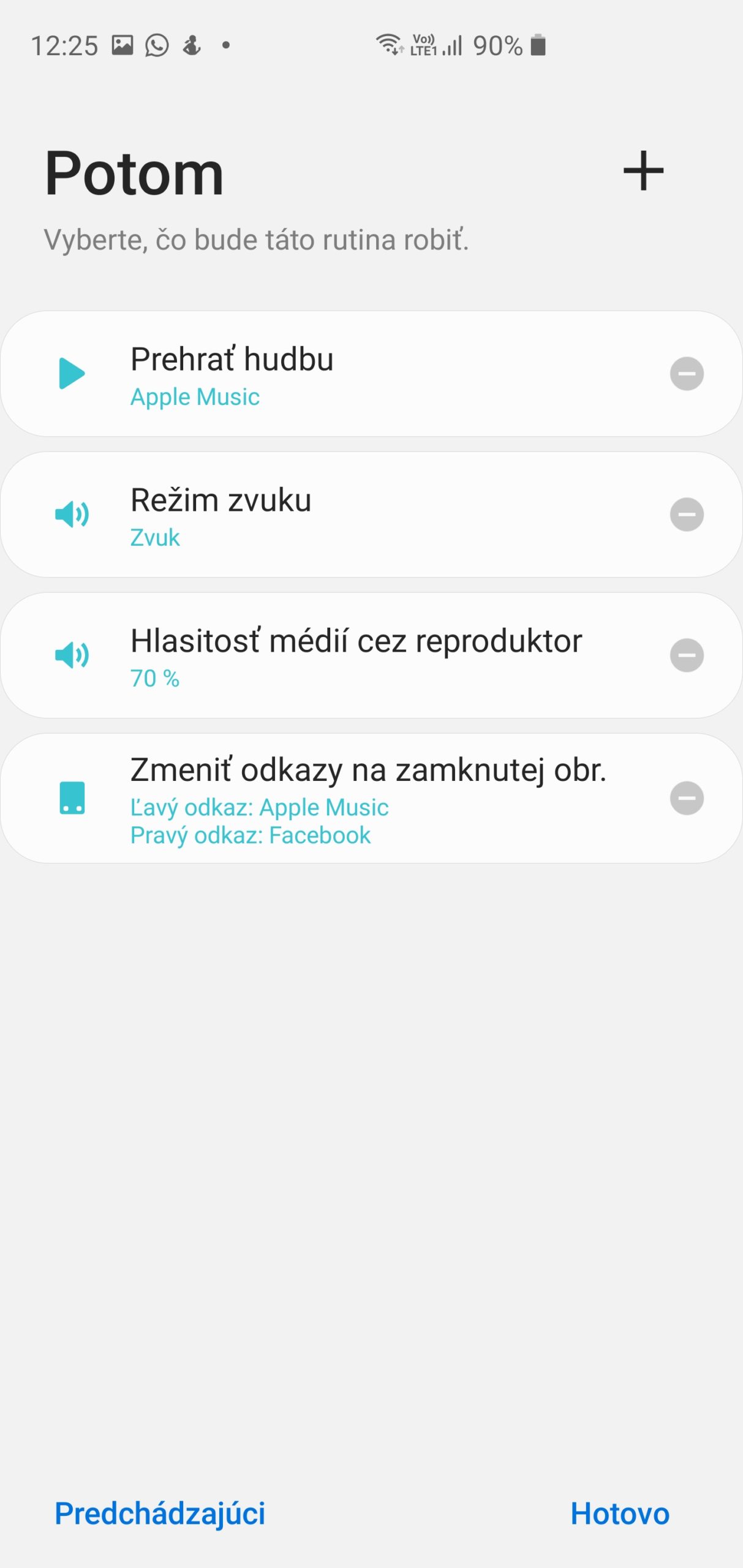
Task: Click the WhatsApp icon in the status bar
Action: click(x=157, y=44)
